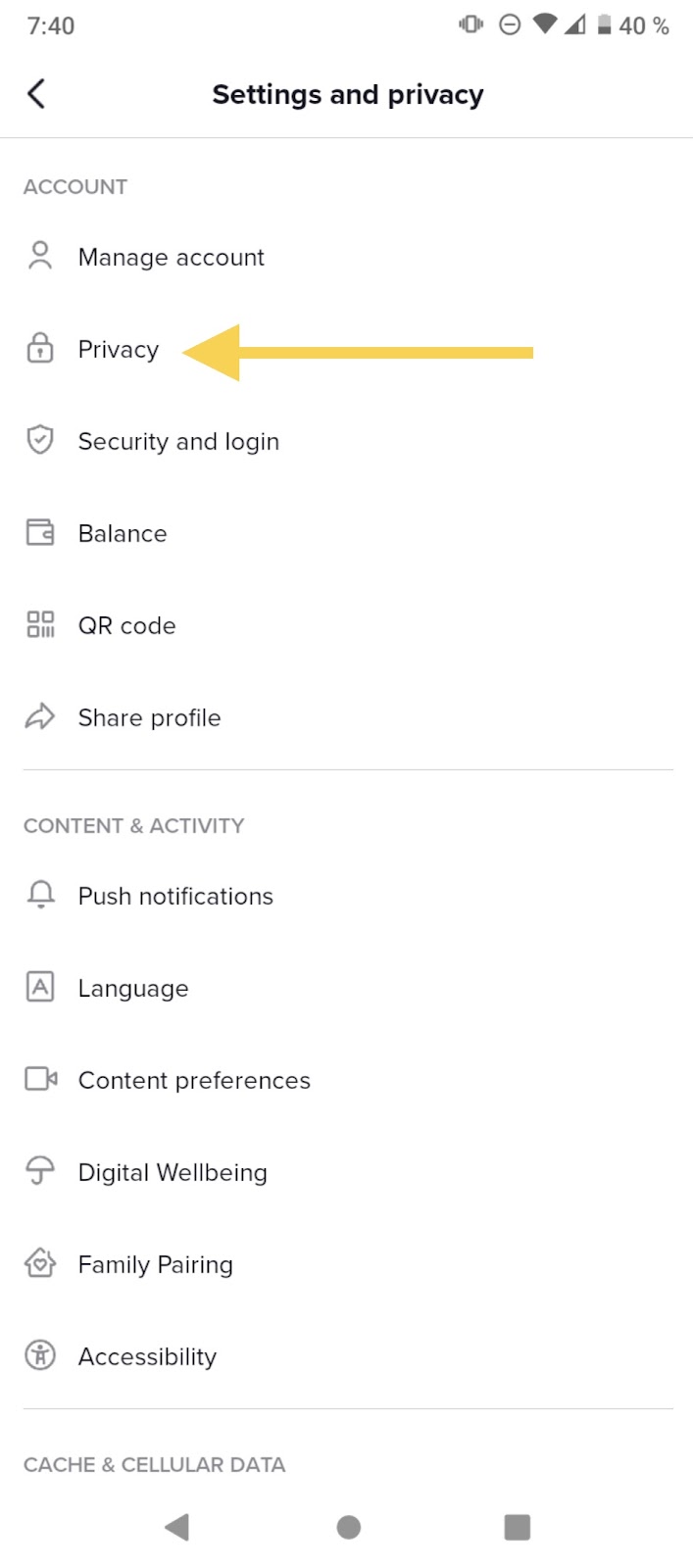Go back from Settings and privacy
Screen dimensions: 693x1568
pos(36,94)
